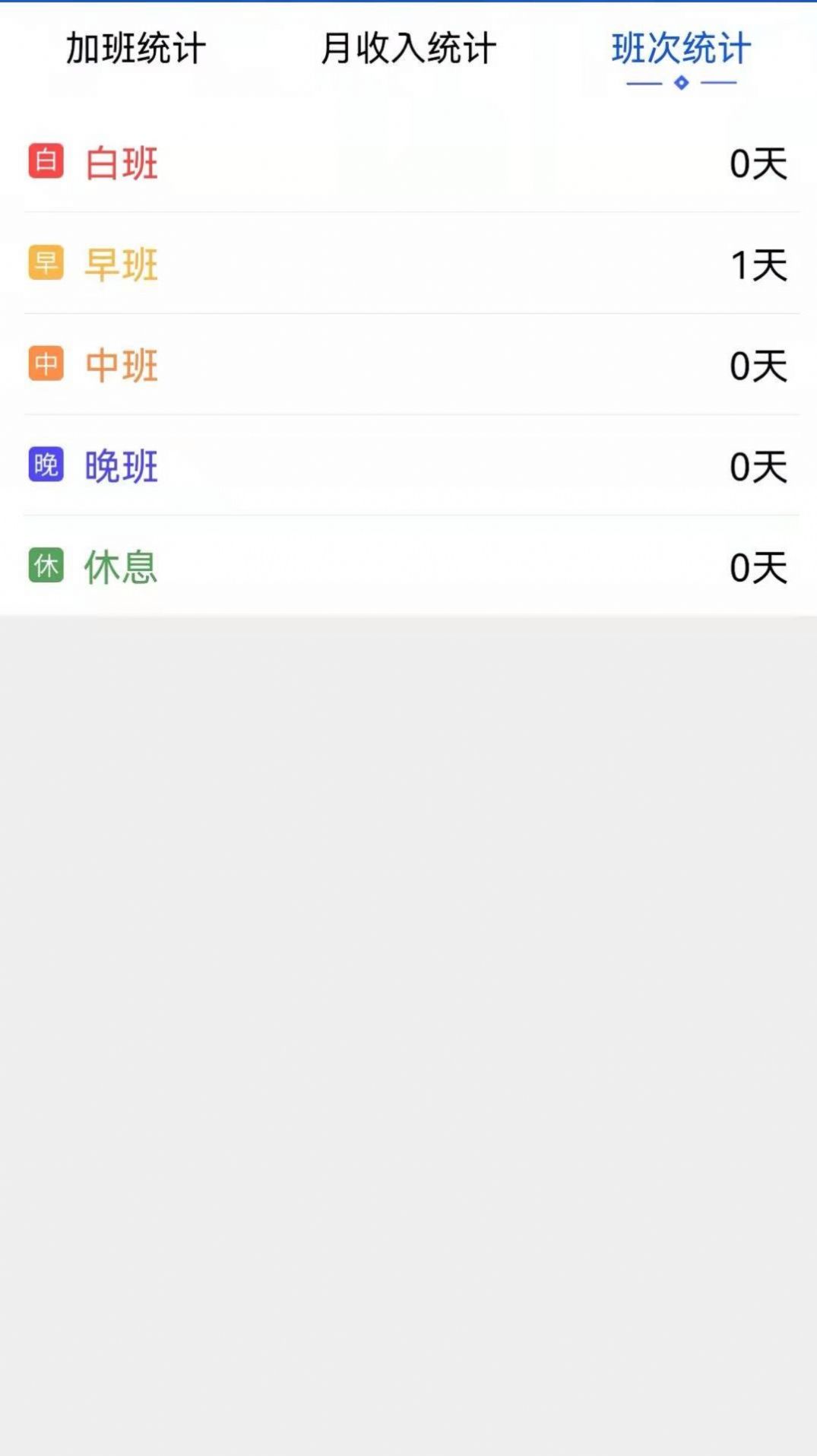
Task: Select the orange 中 mid-shift badge icon
Action: [46, 365]
